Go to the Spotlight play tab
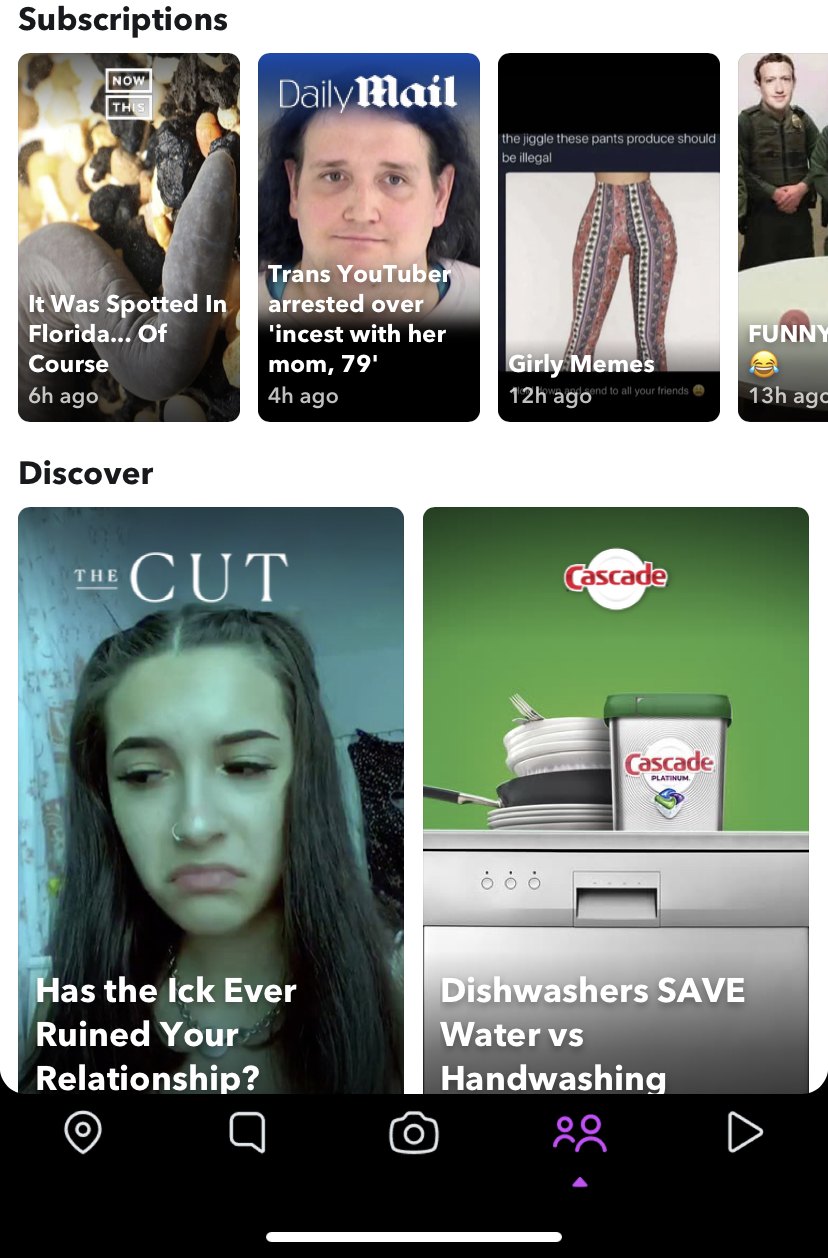The image size is (828, 1258). click(x=743, y=1133)
